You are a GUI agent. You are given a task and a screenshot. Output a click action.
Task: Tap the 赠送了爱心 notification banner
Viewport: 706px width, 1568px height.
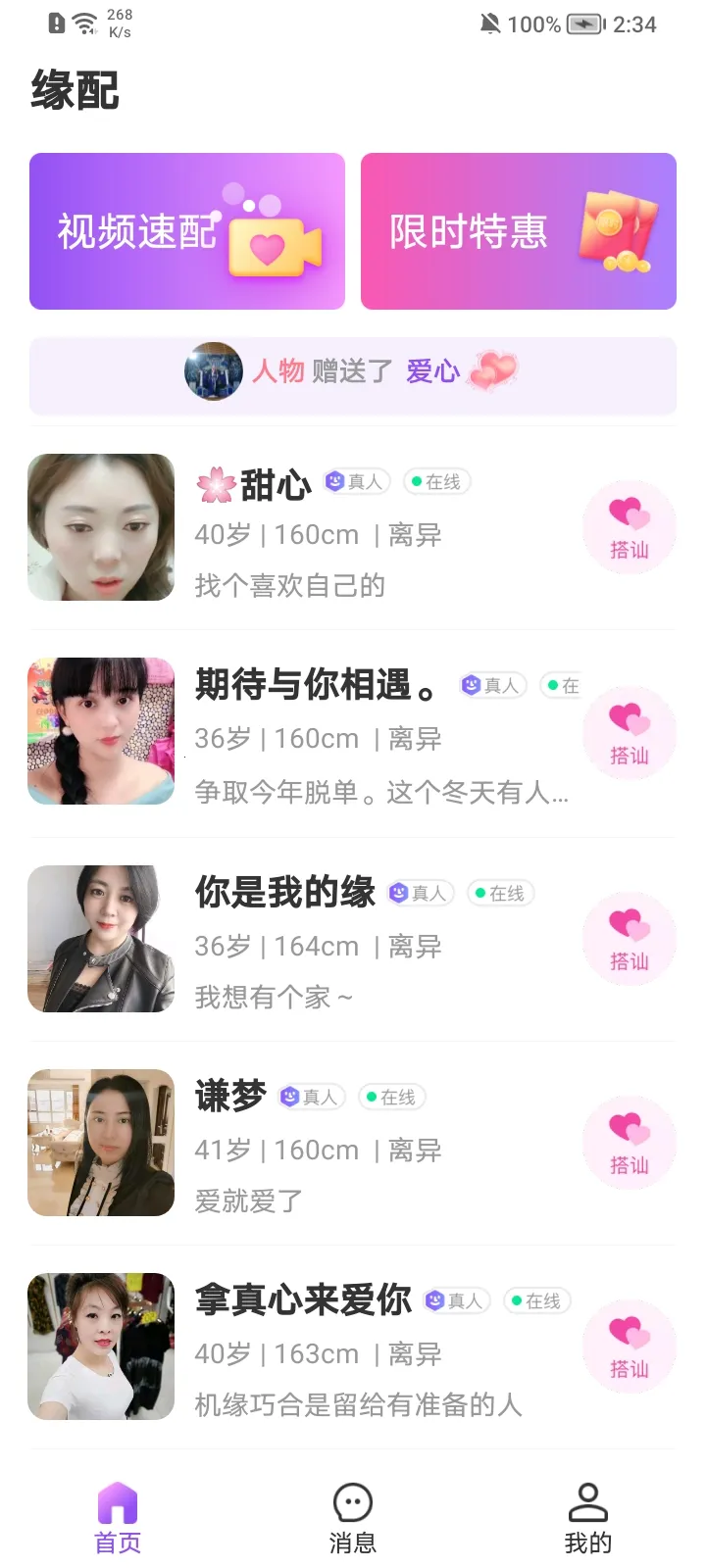(352, 372)
